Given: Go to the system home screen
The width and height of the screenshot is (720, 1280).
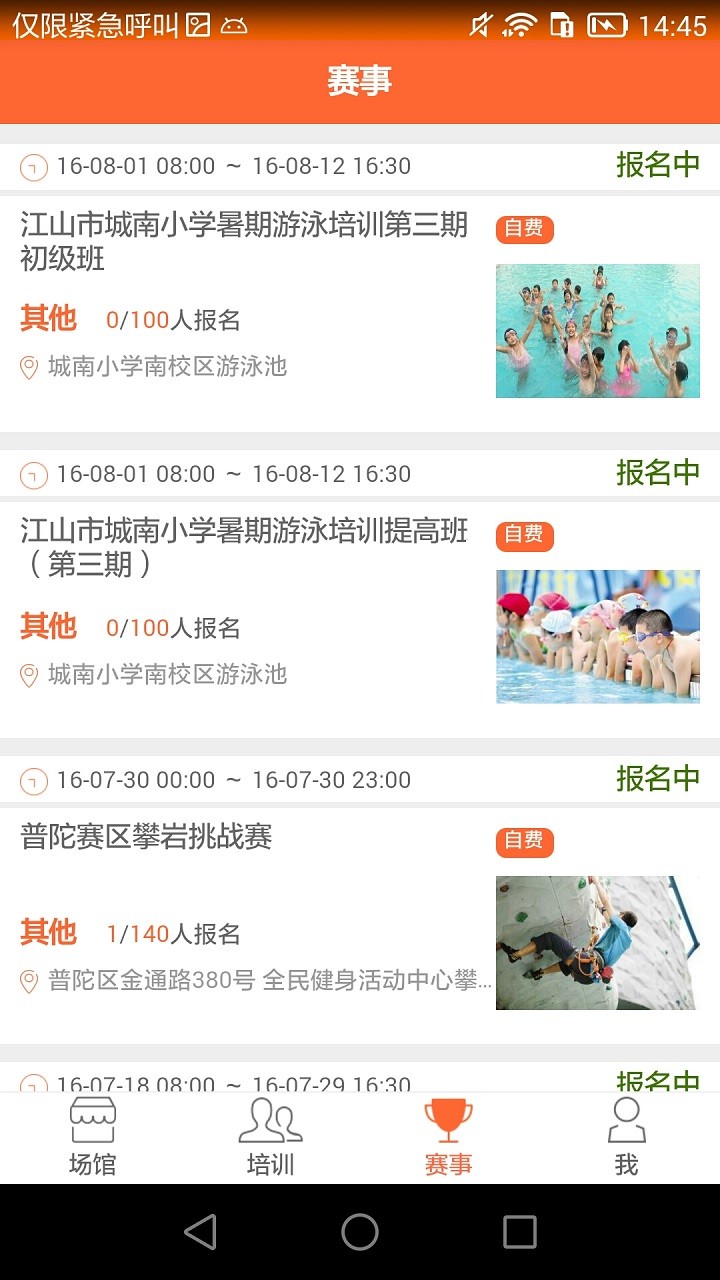Looking at the screenshot, I should [360, 1232].
